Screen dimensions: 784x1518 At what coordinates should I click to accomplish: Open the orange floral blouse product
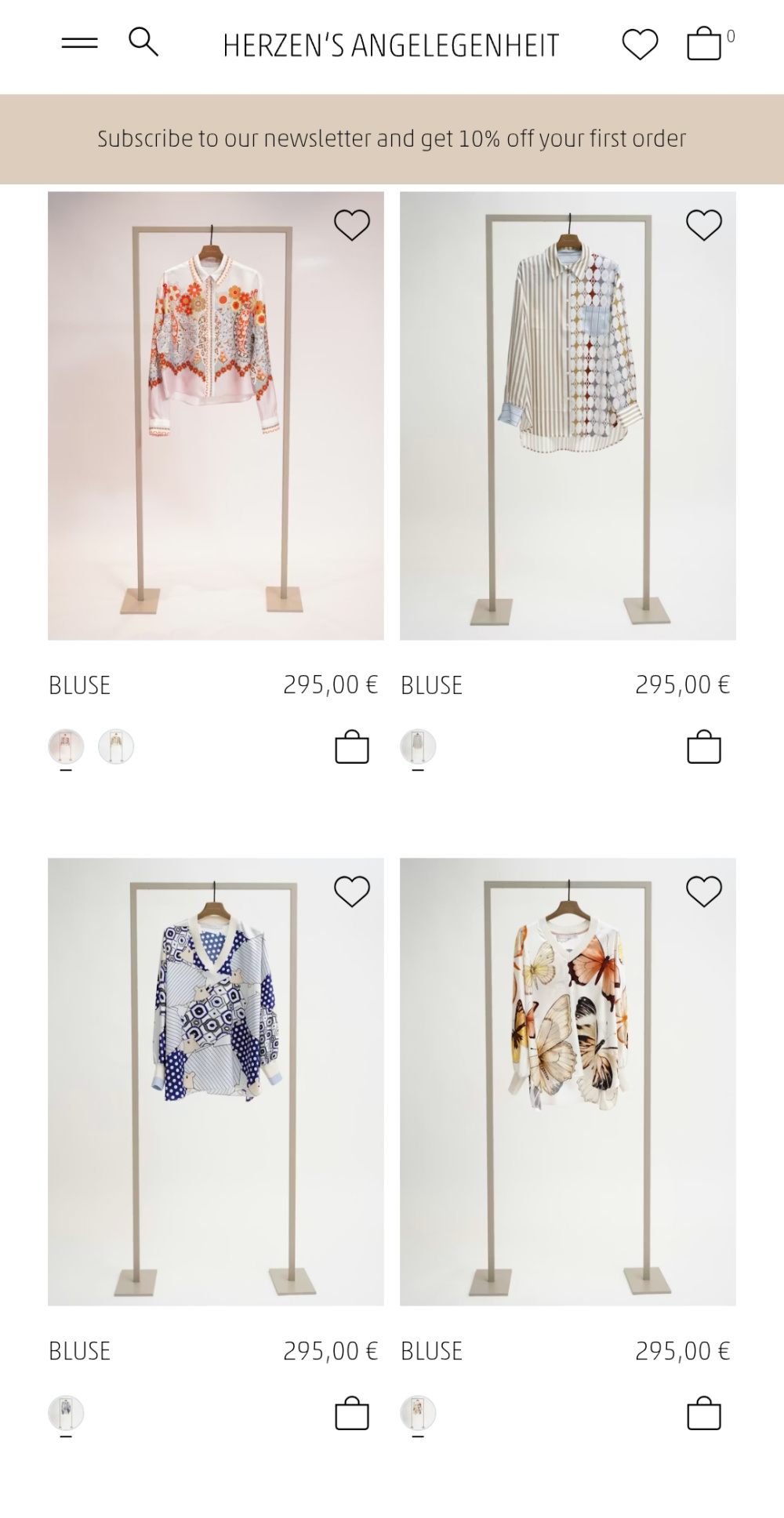pyautogui.click(x=216, y=416)
